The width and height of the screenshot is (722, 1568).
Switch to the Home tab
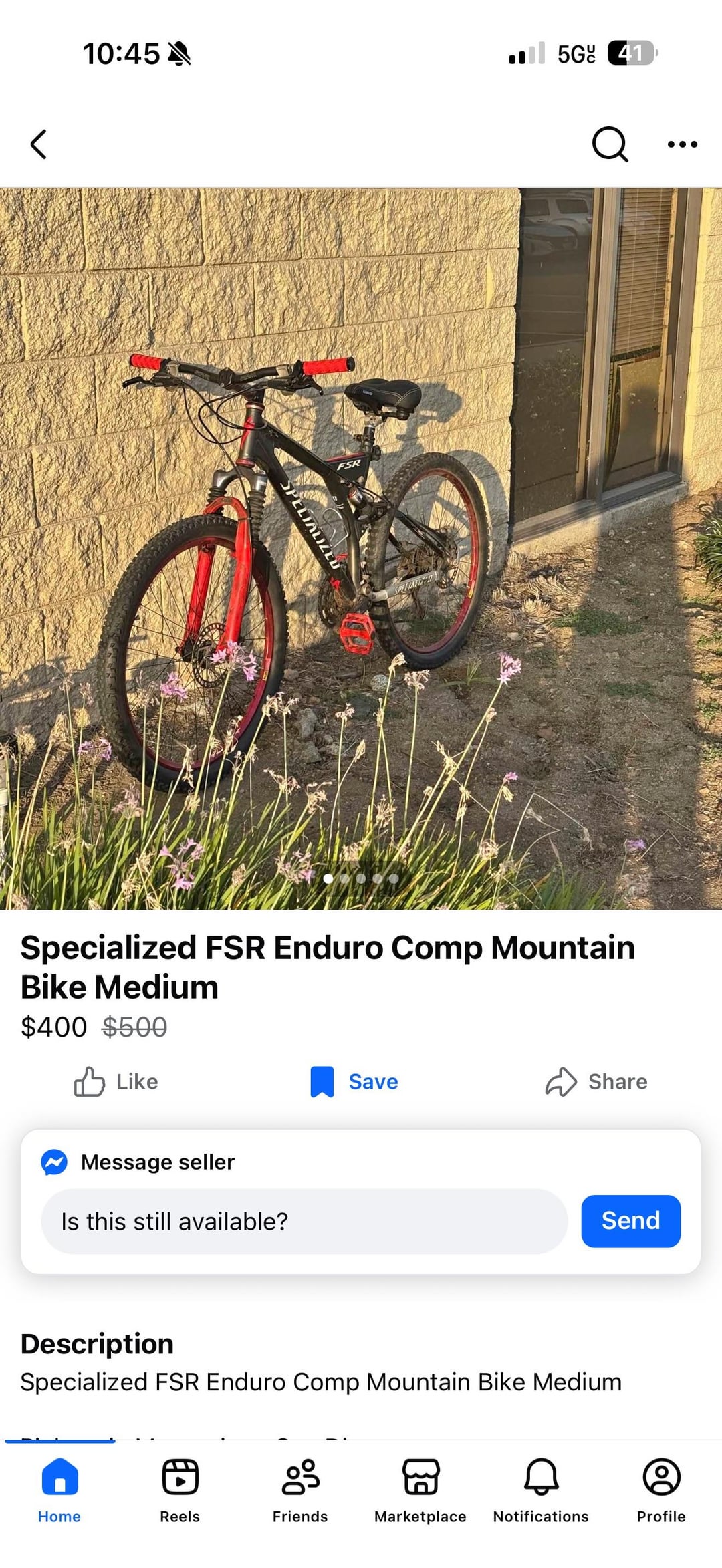[59, 1489]
